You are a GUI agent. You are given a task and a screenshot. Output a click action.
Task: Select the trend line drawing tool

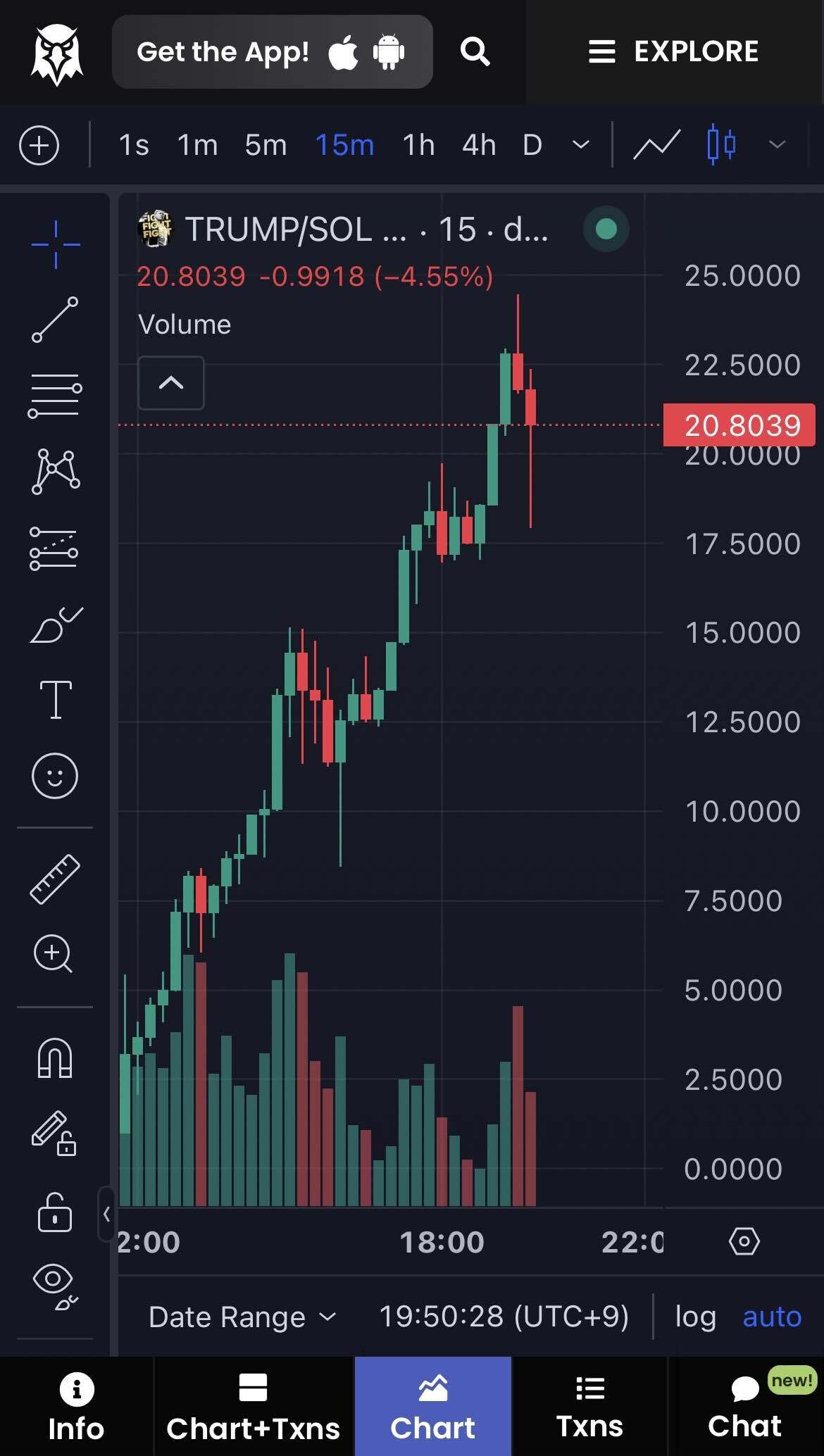click(55, 320)
